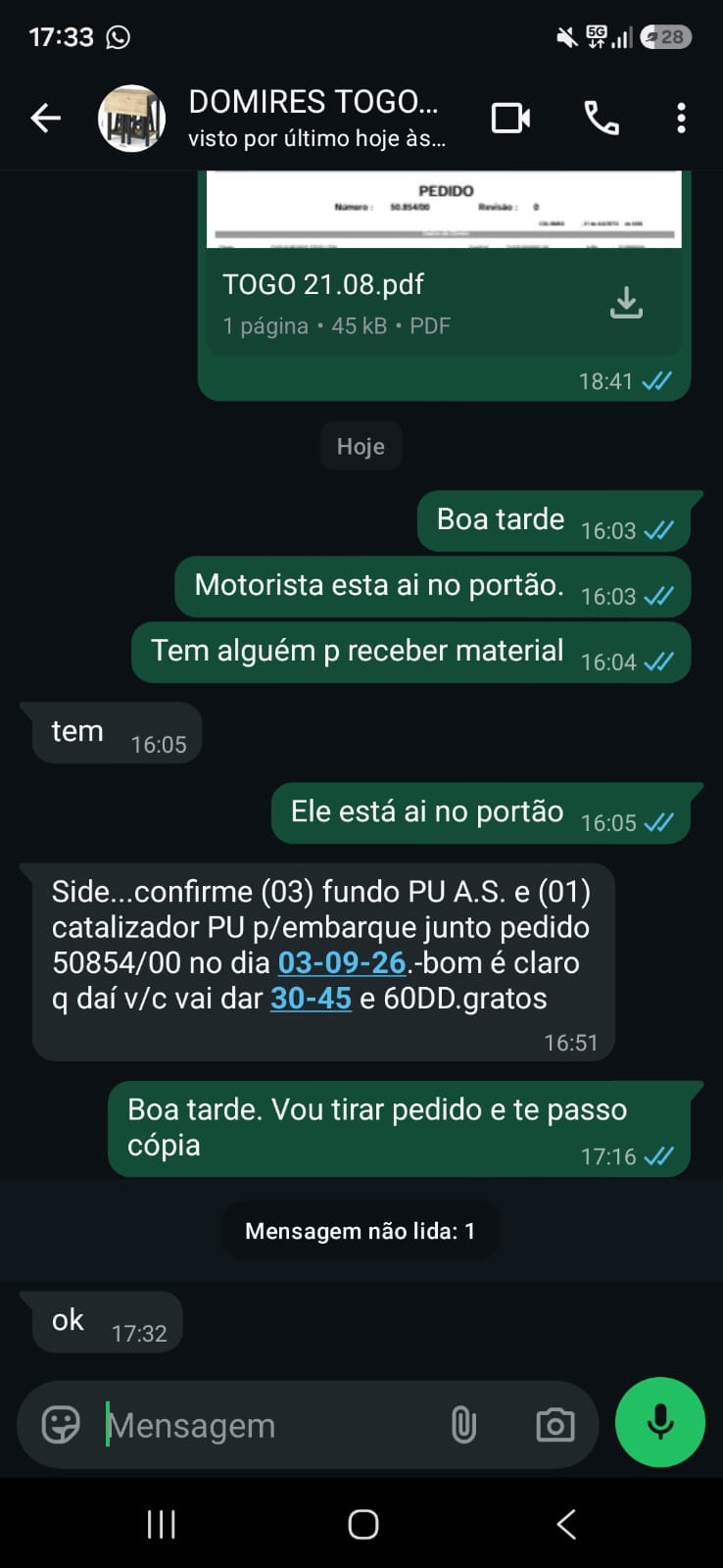This screenshot has height=1568, width=723.
Task: Go back to the chat list
Action: [x=45, y=119]
